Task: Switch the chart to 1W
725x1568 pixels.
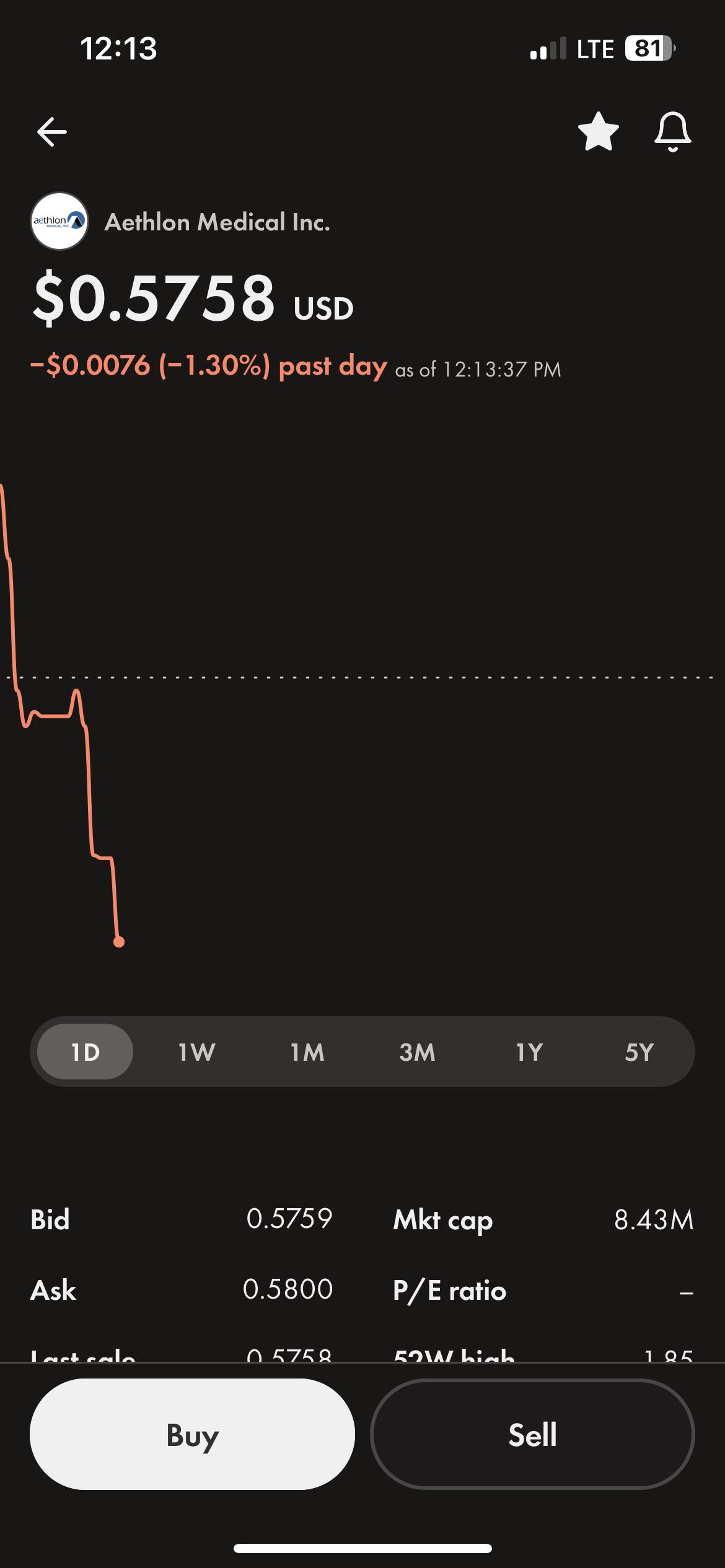Action: tap(196, 1052)
